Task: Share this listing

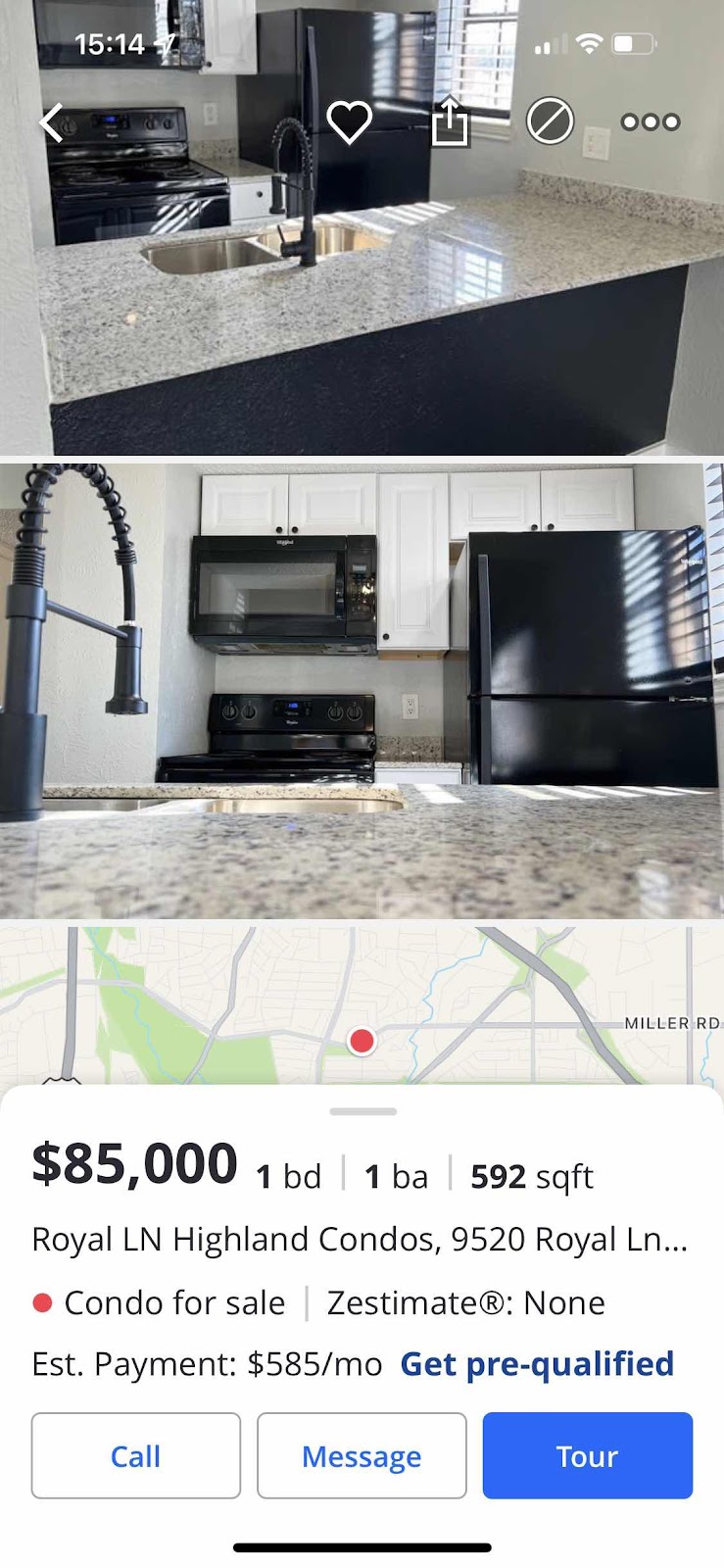Action: pos(450,122)
